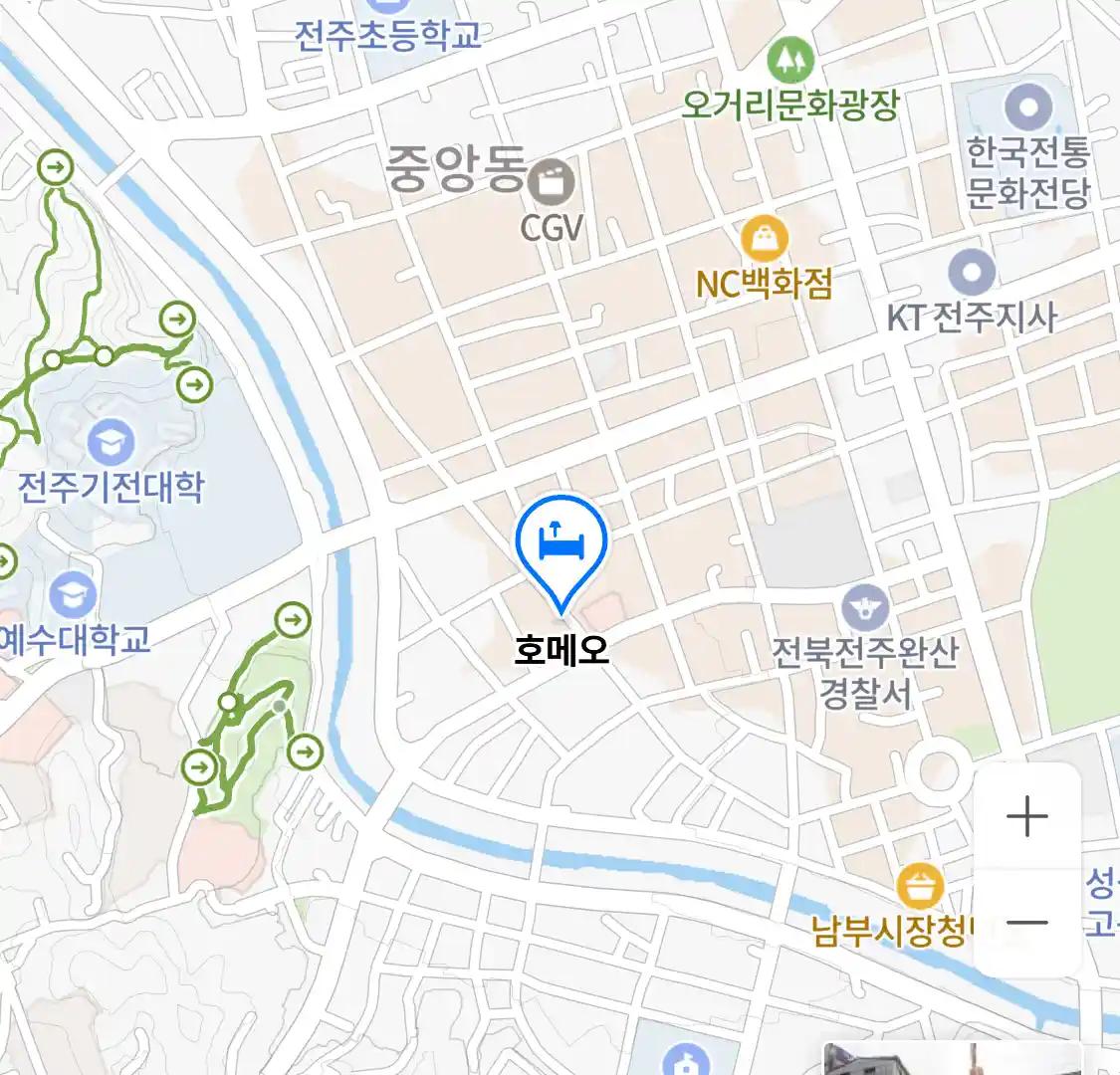The image size is (1120, 1075).
Task: Open the street photo thumbnail
Action: (x=951, y=1059)
